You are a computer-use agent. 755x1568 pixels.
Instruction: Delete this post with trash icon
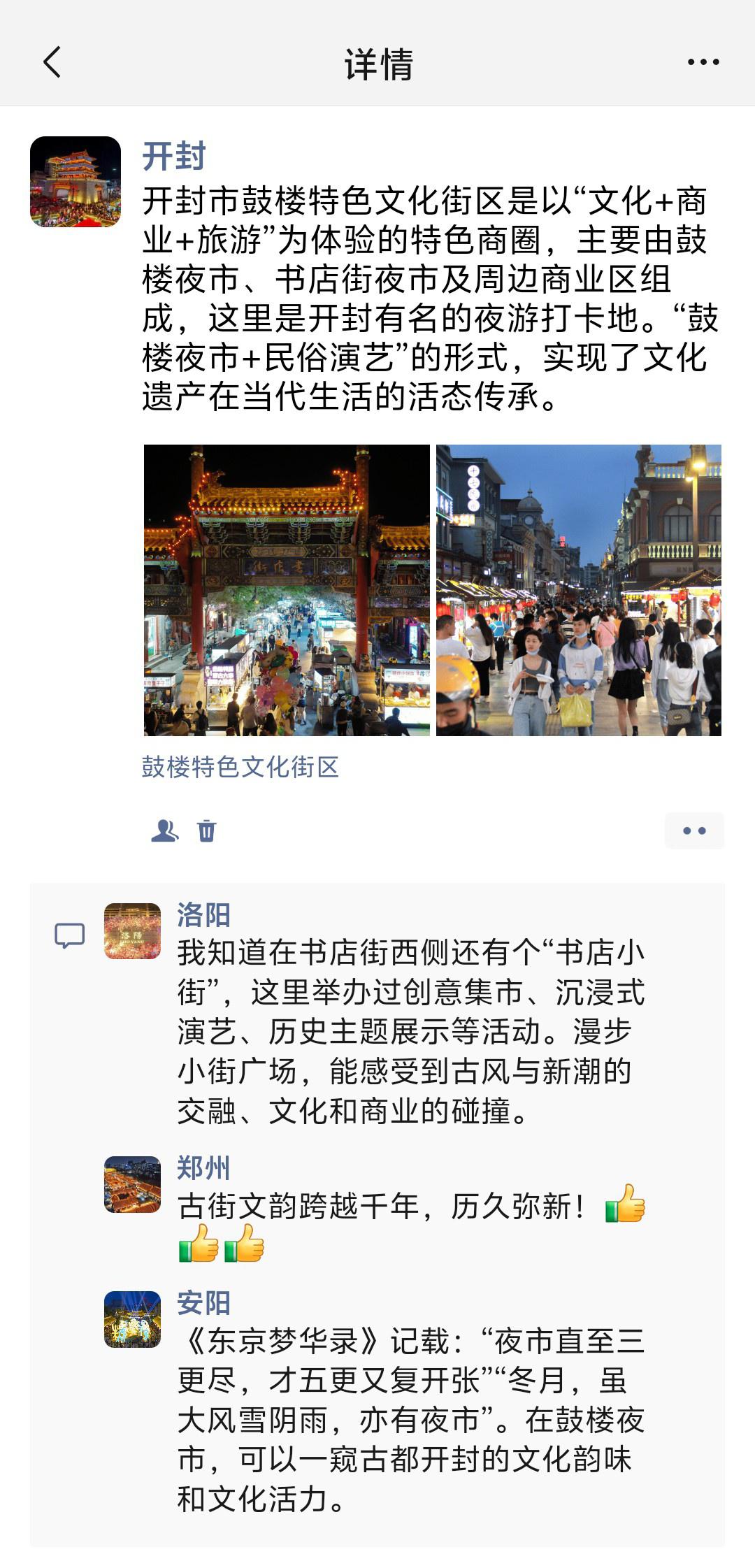pyautogui.click(x=207, y=830)
